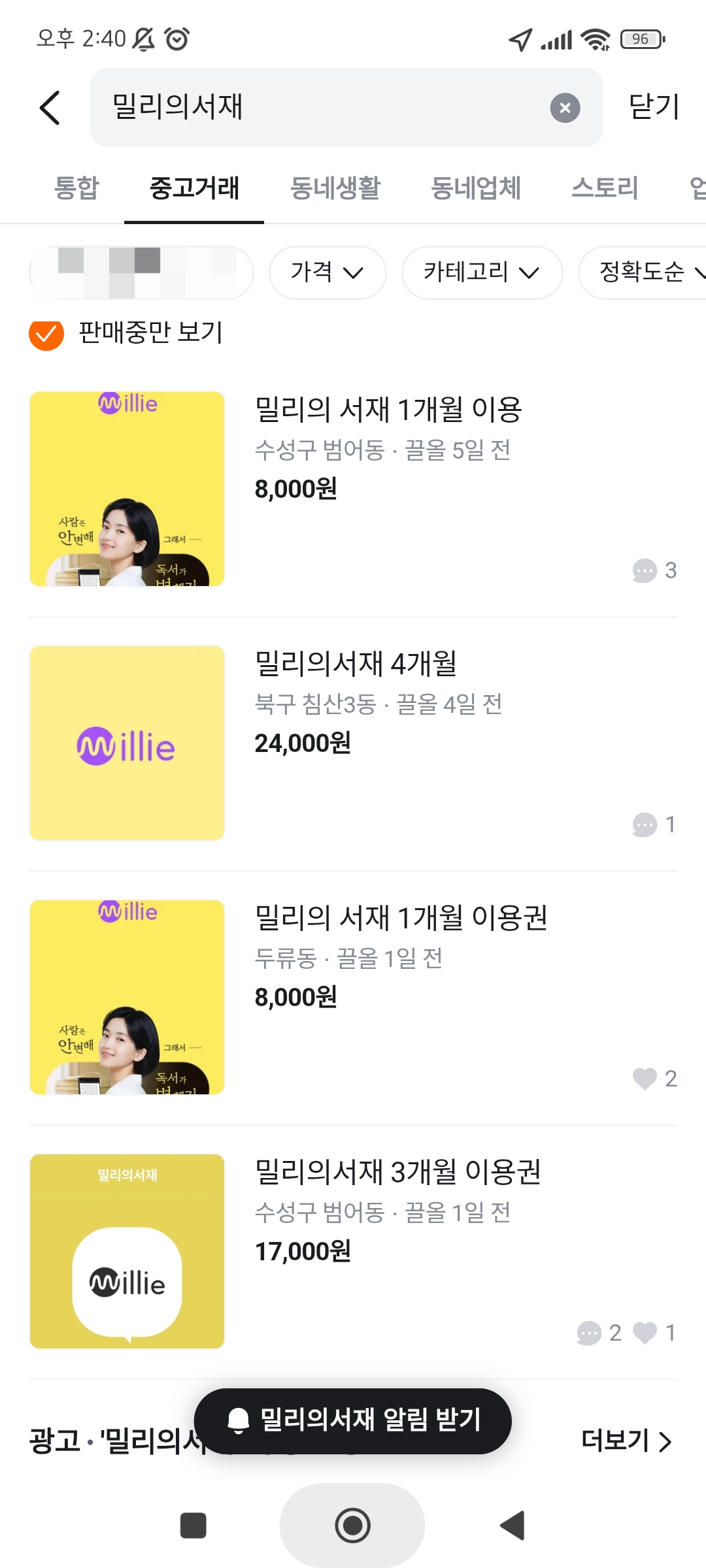Expand the 카테고리 filter
706x1568 pixels.
click(x=482, y=272)
